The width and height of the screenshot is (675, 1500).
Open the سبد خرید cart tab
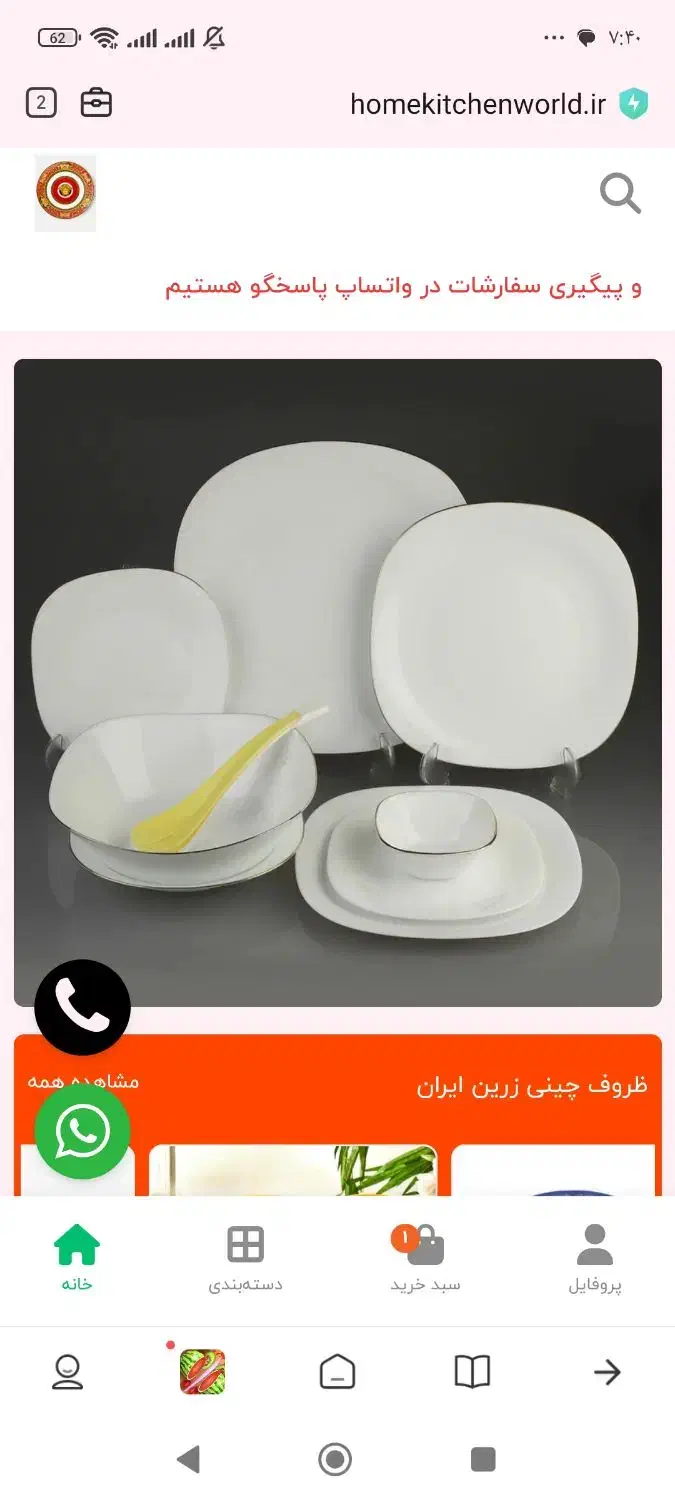(x=425, y=1258)
